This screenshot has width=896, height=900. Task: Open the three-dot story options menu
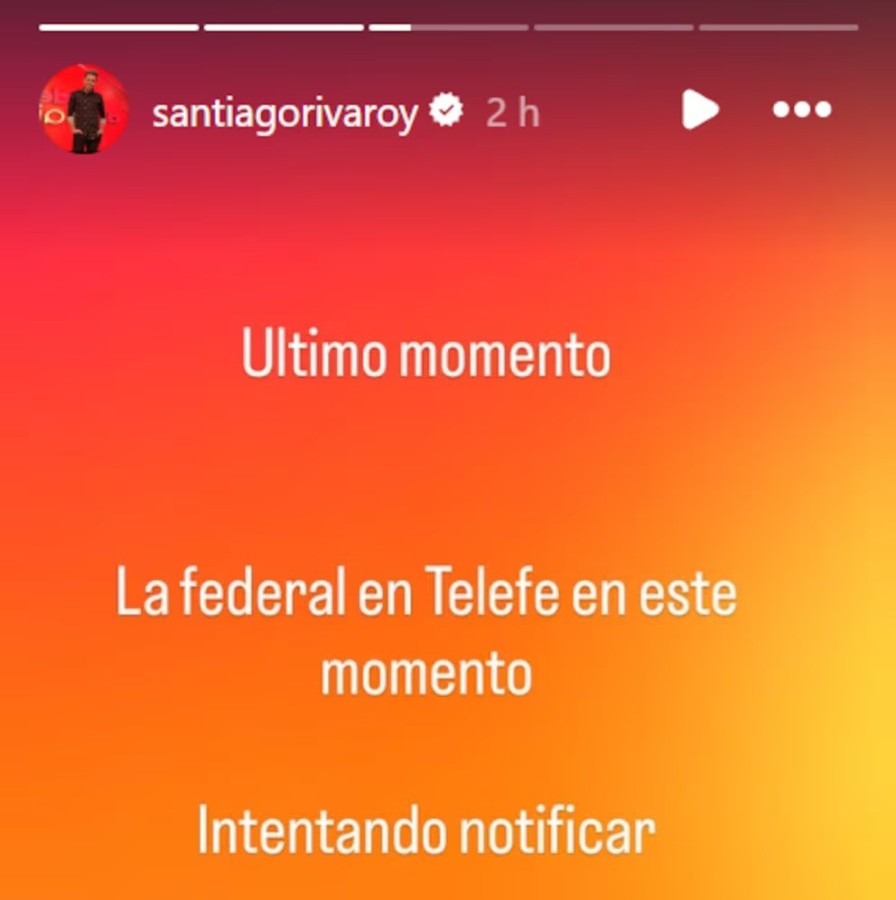click(802, 110)
